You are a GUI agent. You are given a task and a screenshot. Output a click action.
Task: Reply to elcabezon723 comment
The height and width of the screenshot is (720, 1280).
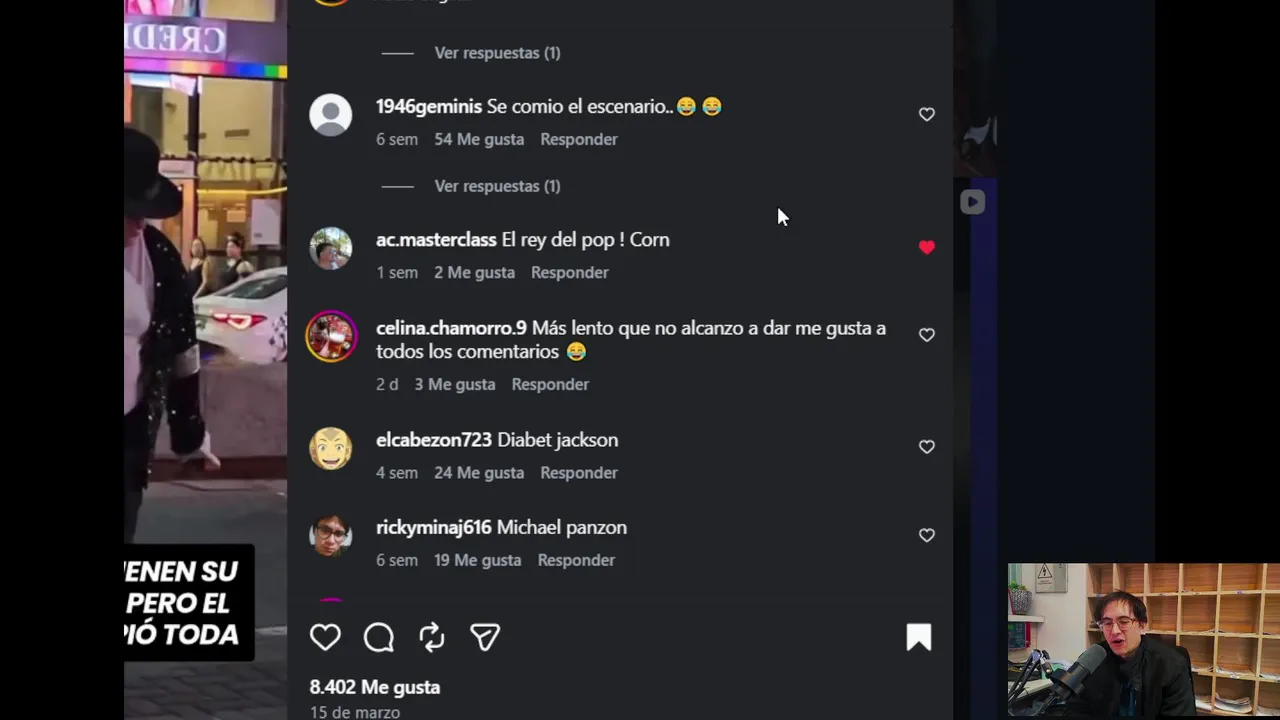point(578,472)
